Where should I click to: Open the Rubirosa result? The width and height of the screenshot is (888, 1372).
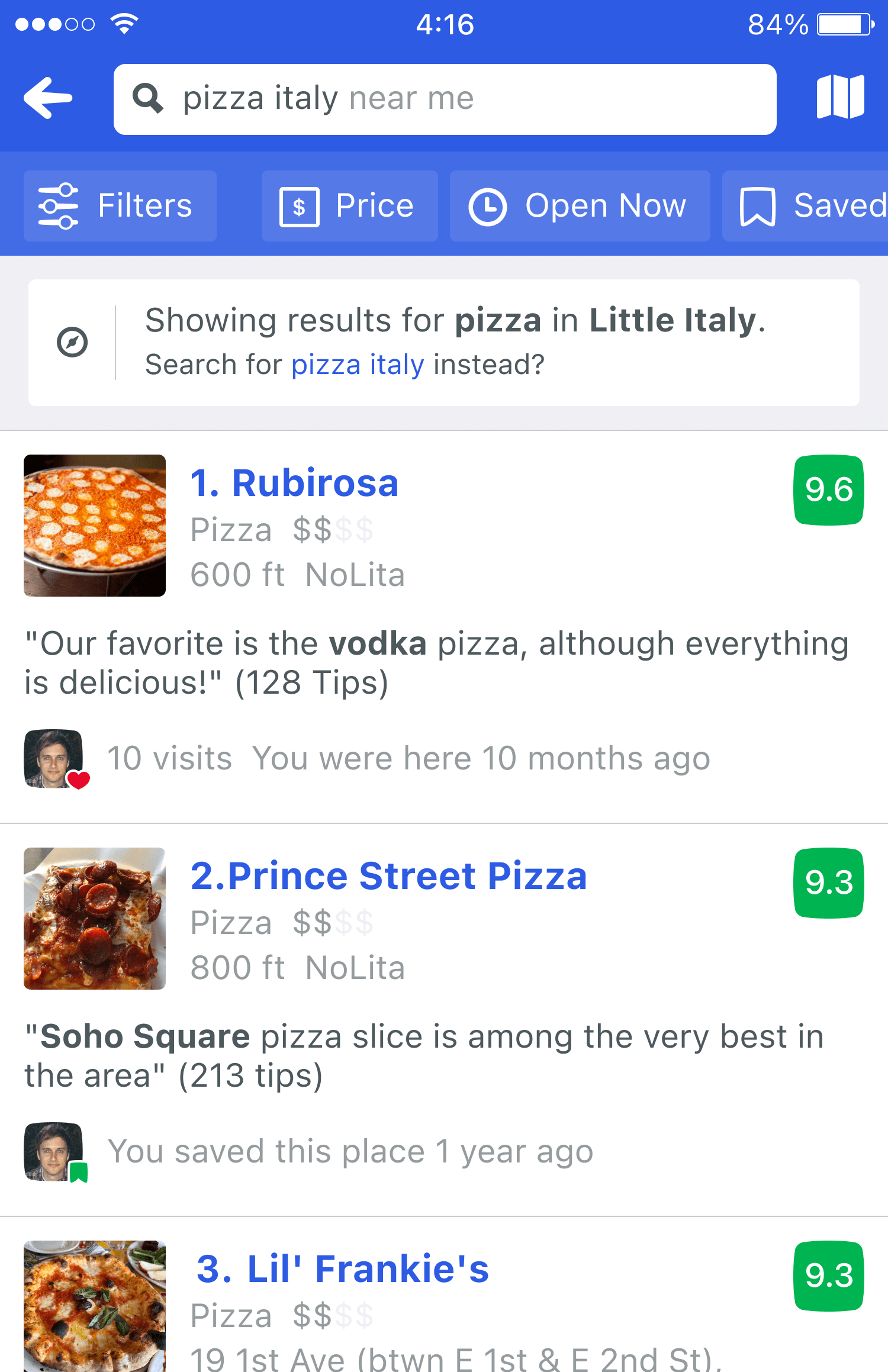[294, 483]
